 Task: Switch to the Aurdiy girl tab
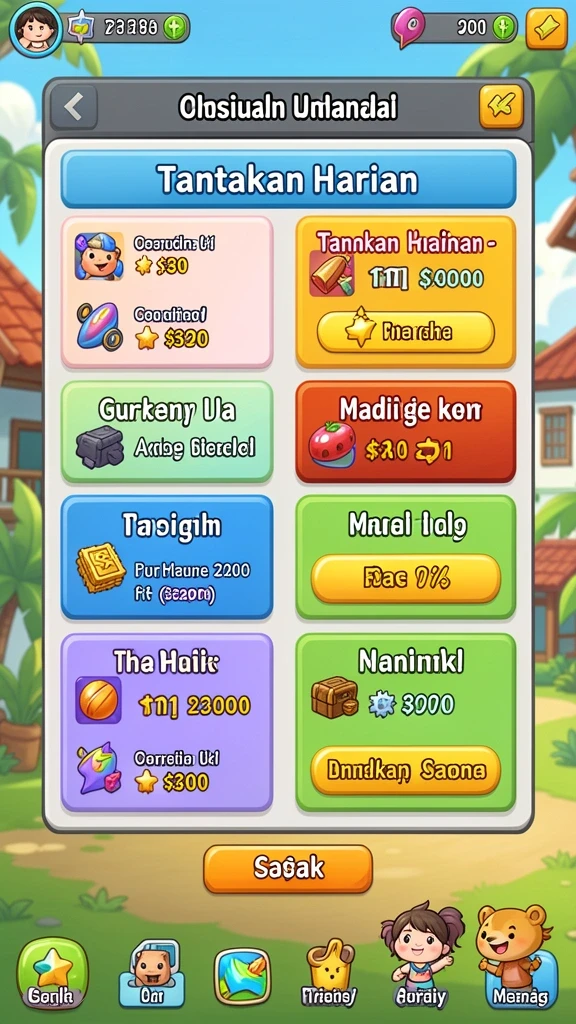coord(421,957)
